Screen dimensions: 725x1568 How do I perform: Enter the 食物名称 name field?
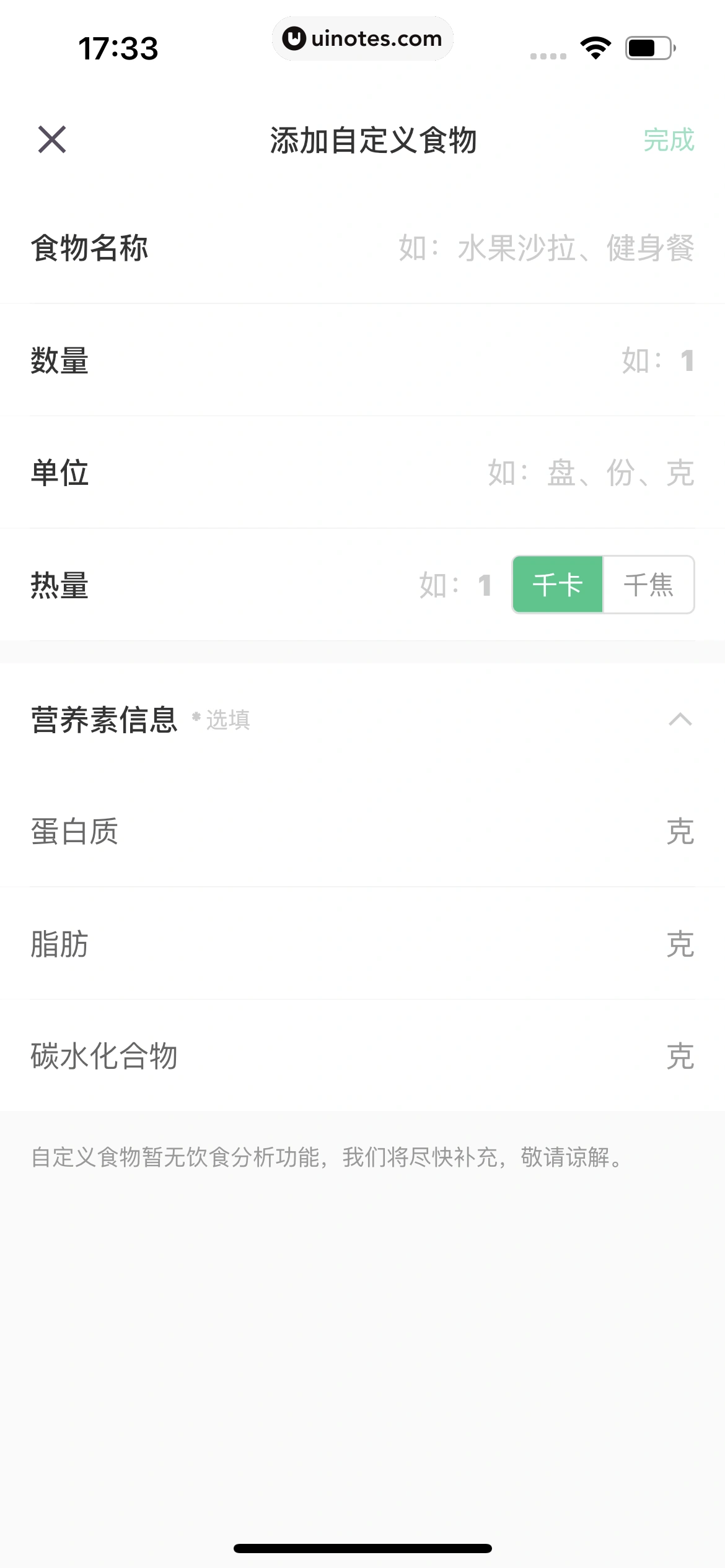pyautogui.click(x=545, y=248)
